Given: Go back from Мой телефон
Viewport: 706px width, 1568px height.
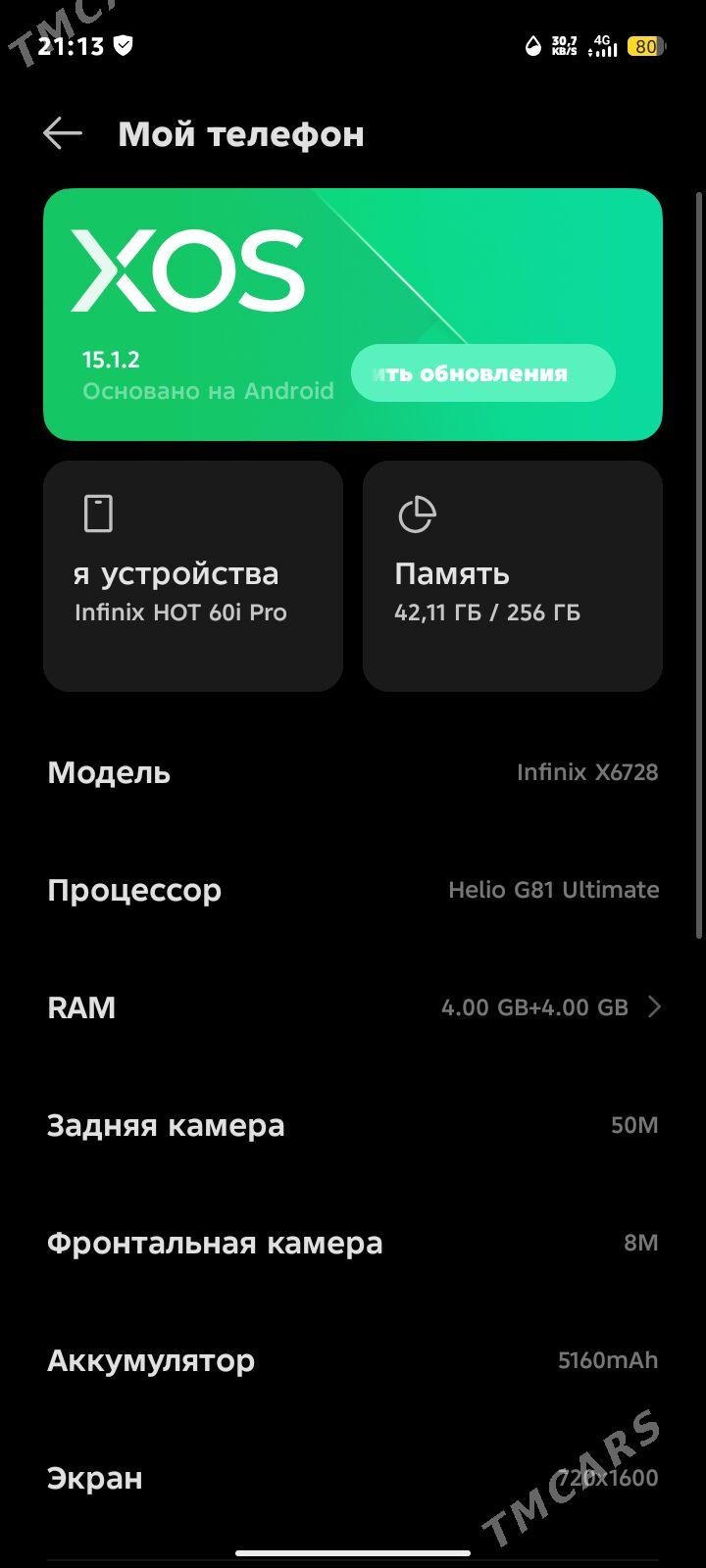Looking at the screenshot, I should tap(63, 134).
